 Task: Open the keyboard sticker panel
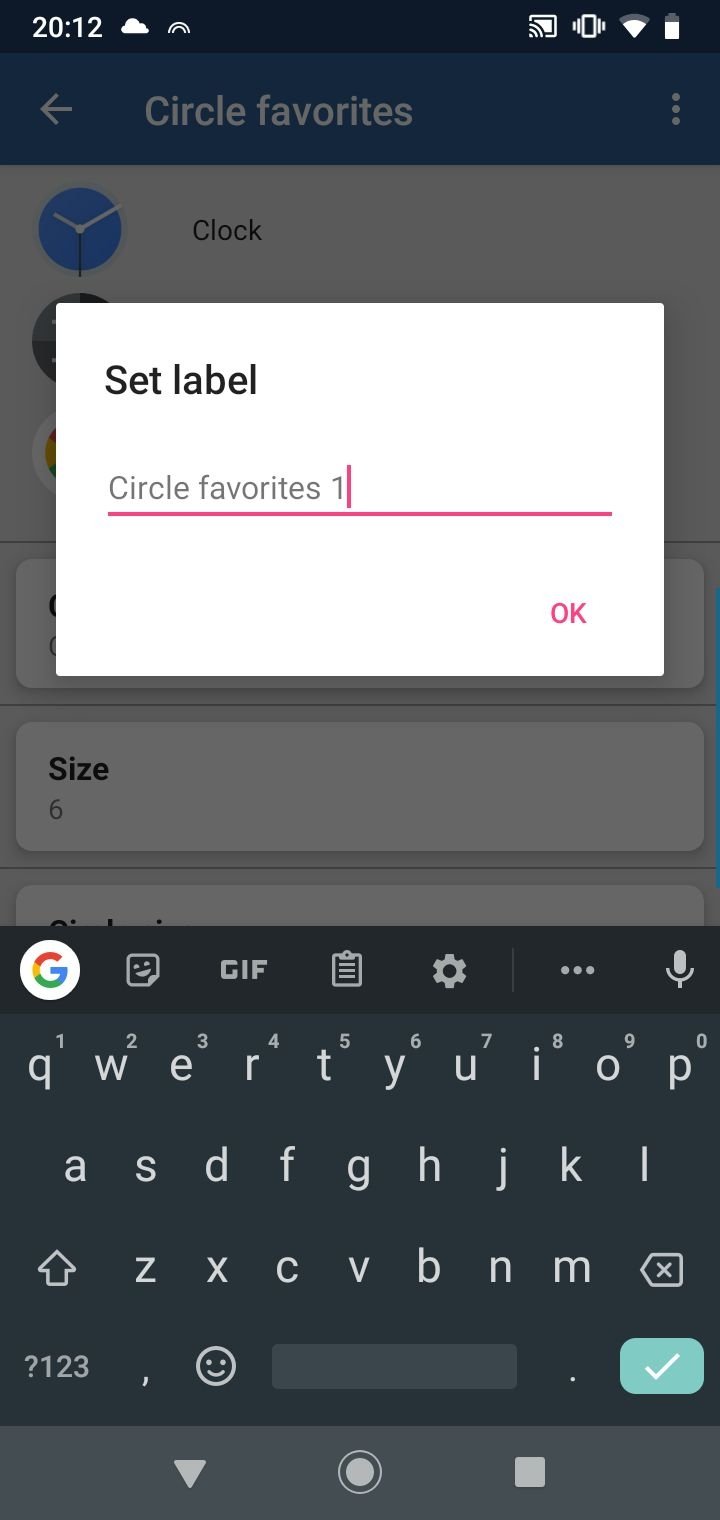pos(144,970)
